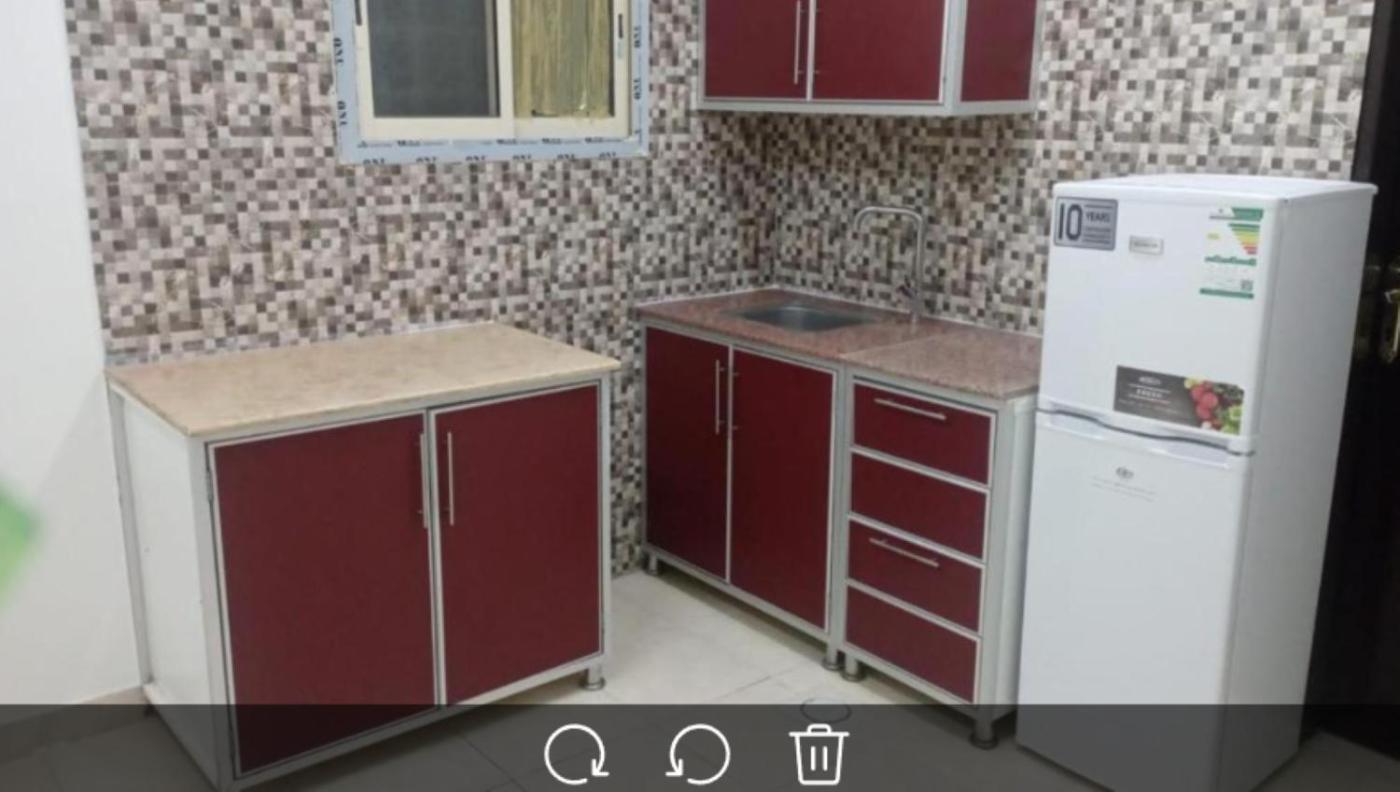The width and height of the screenshot is (1400, 792).
Task: Rotate the photo clockwise
Action: coord(575,754)
